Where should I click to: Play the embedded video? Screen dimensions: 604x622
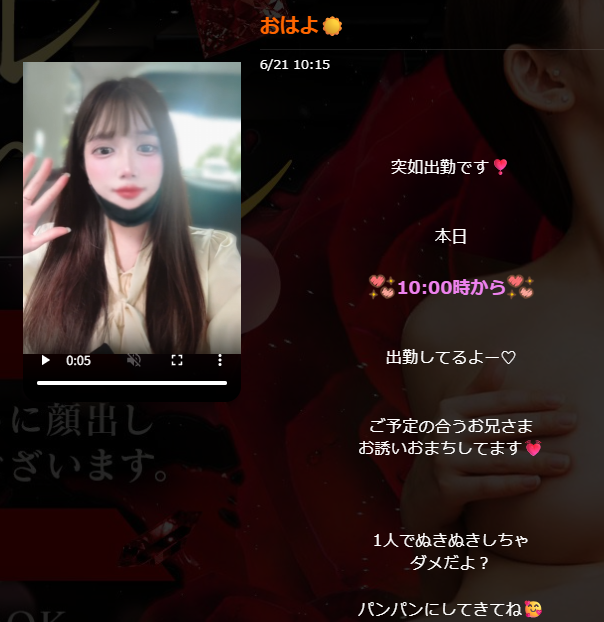coord(45,361)
